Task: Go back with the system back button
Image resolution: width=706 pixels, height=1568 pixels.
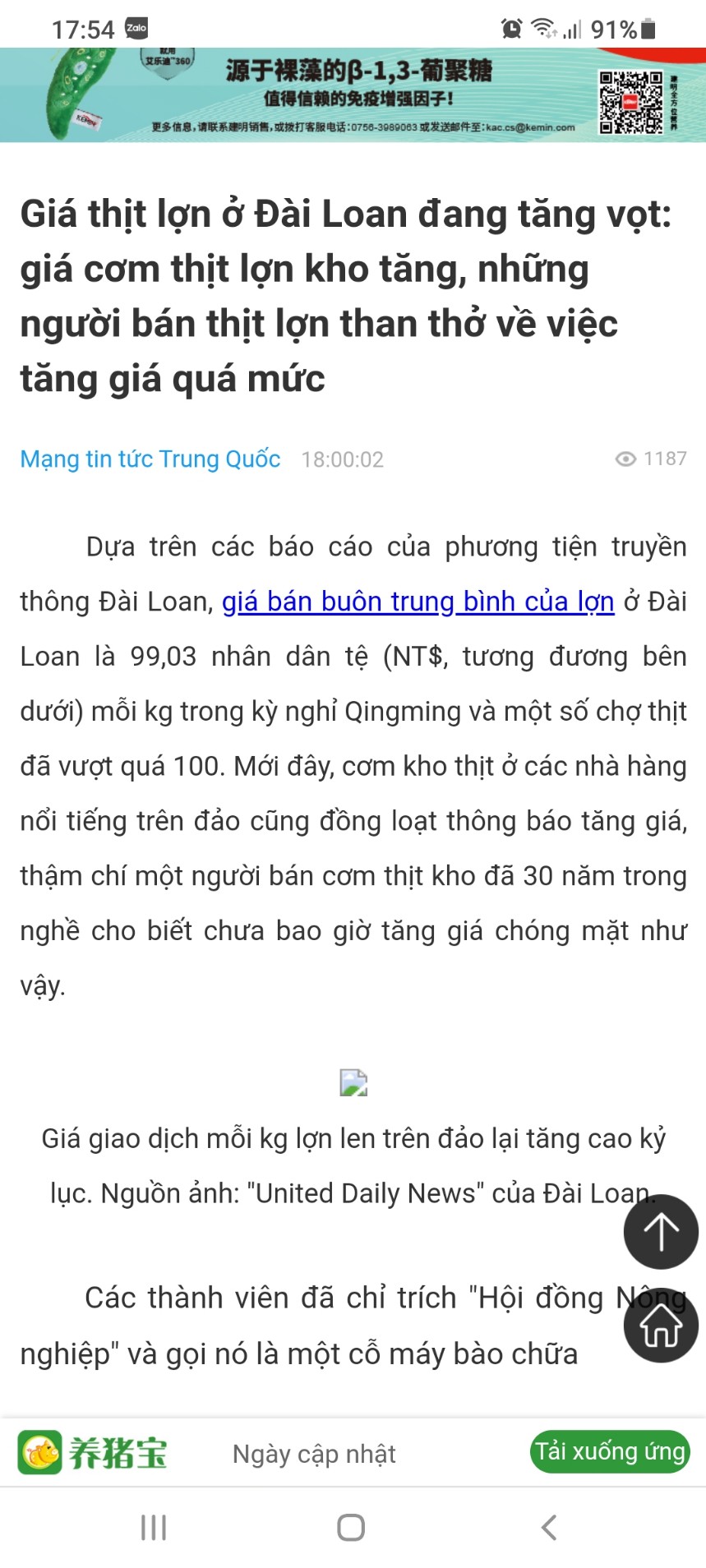Action: 549,1528
